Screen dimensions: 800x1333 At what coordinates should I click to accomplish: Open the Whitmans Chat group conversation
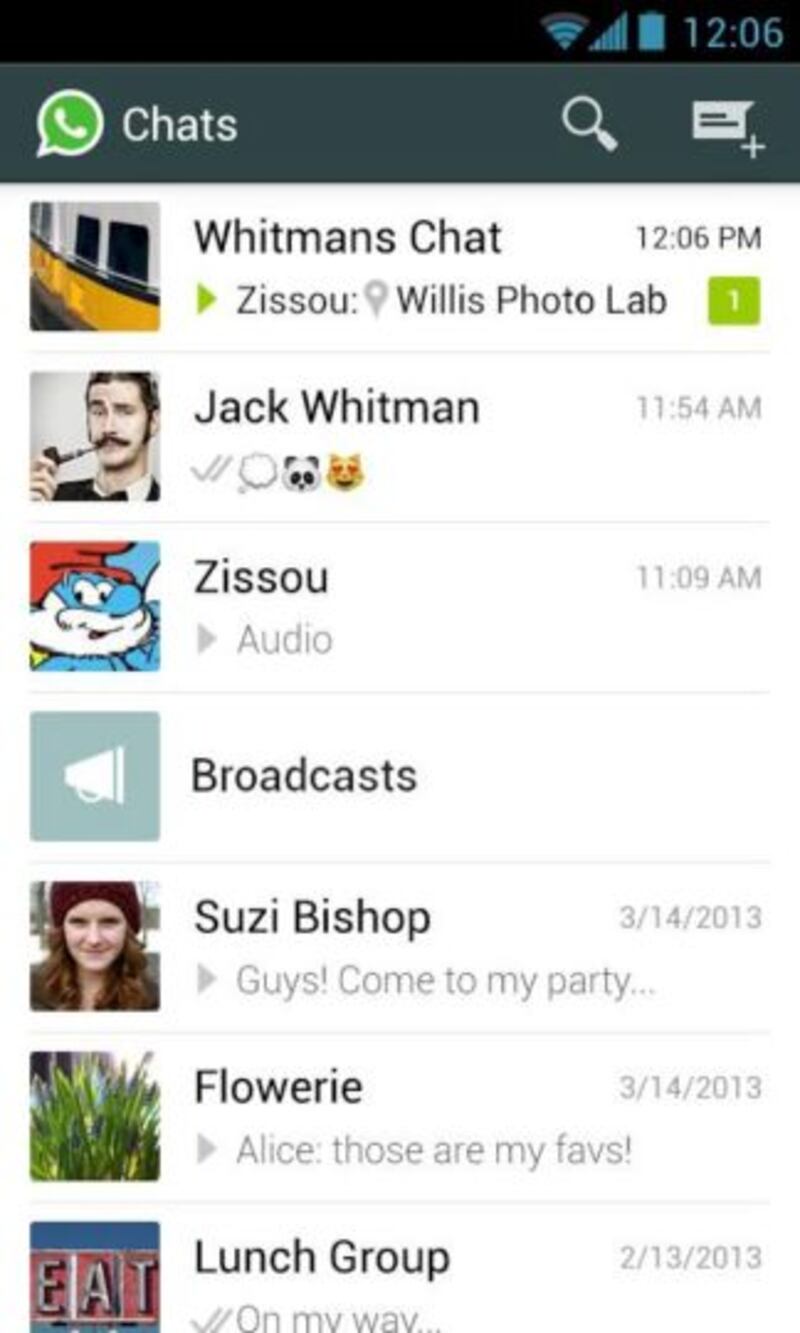[400, 267]
